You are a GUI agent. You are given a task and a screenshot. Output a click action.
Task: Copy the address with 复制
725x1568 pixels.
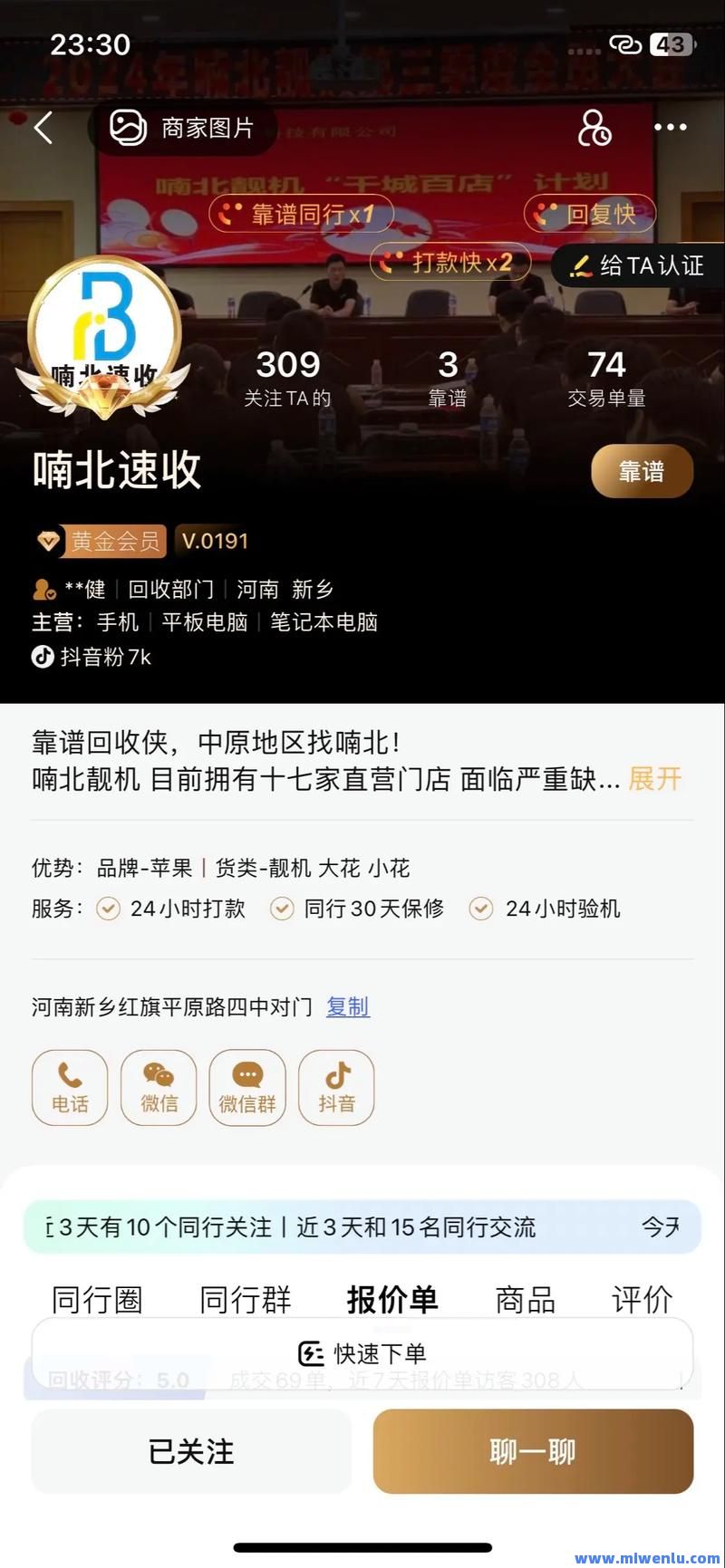tap(348, 1007)
